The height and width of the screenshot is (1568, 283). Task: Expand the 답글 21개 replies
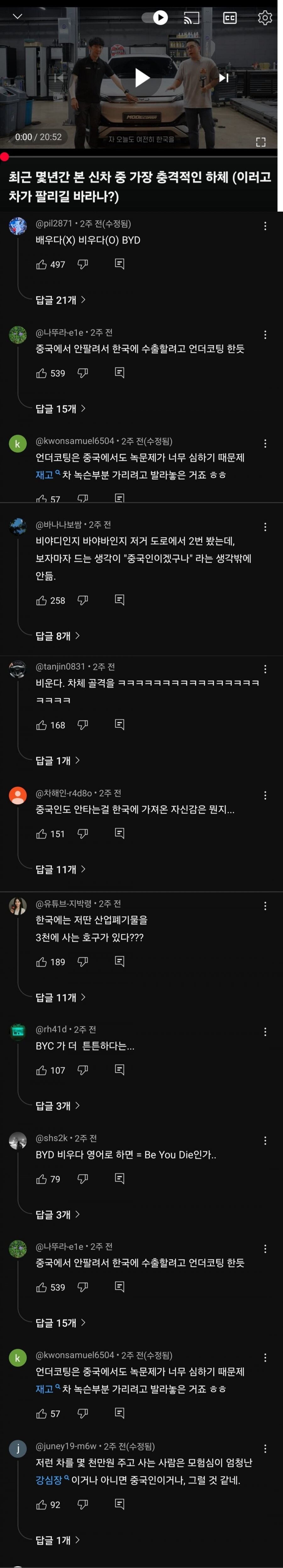60,299
